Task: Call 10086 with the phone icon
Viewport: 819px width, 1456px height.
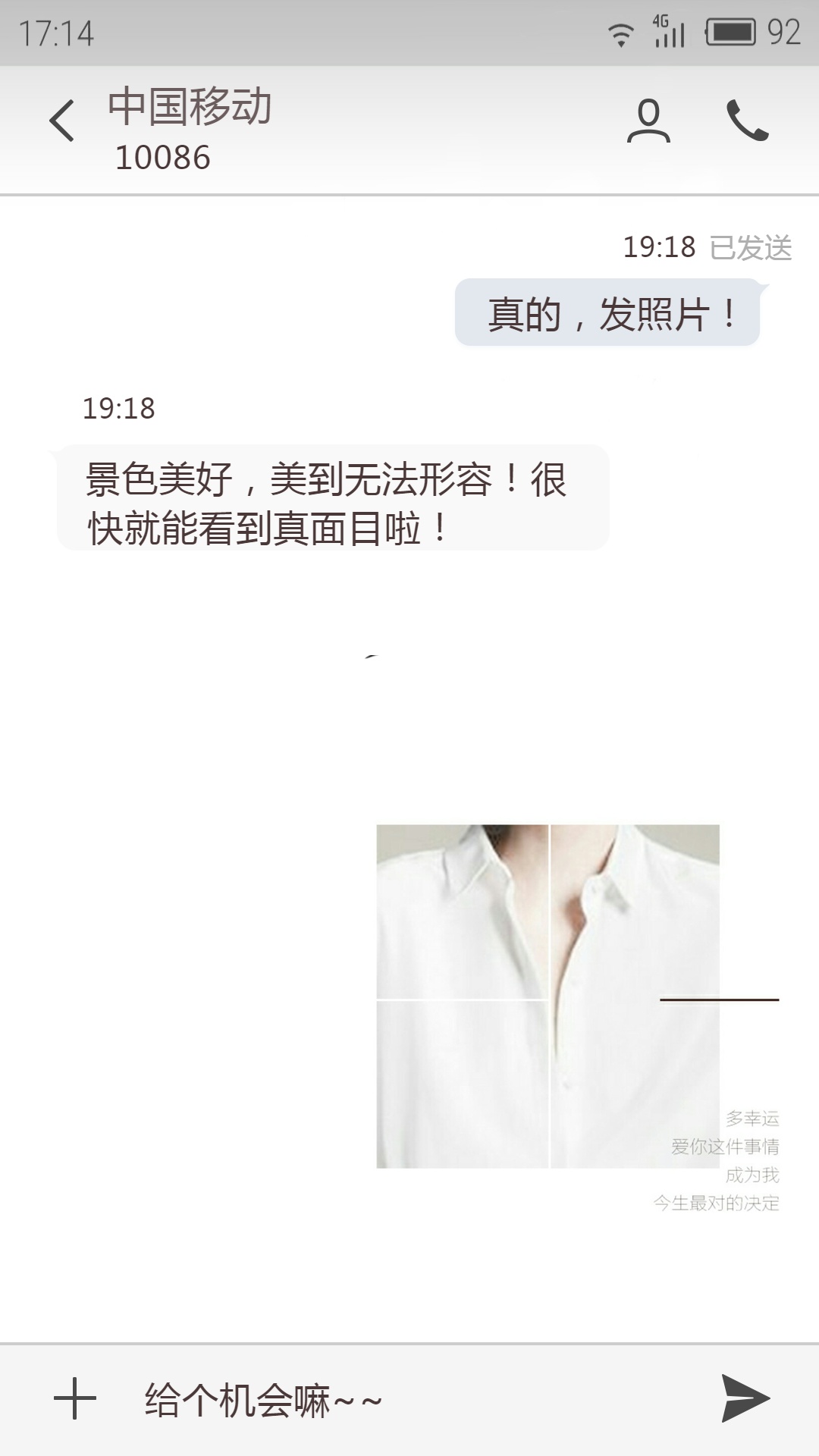Action: pyautogui.click(x=747, y=121)
